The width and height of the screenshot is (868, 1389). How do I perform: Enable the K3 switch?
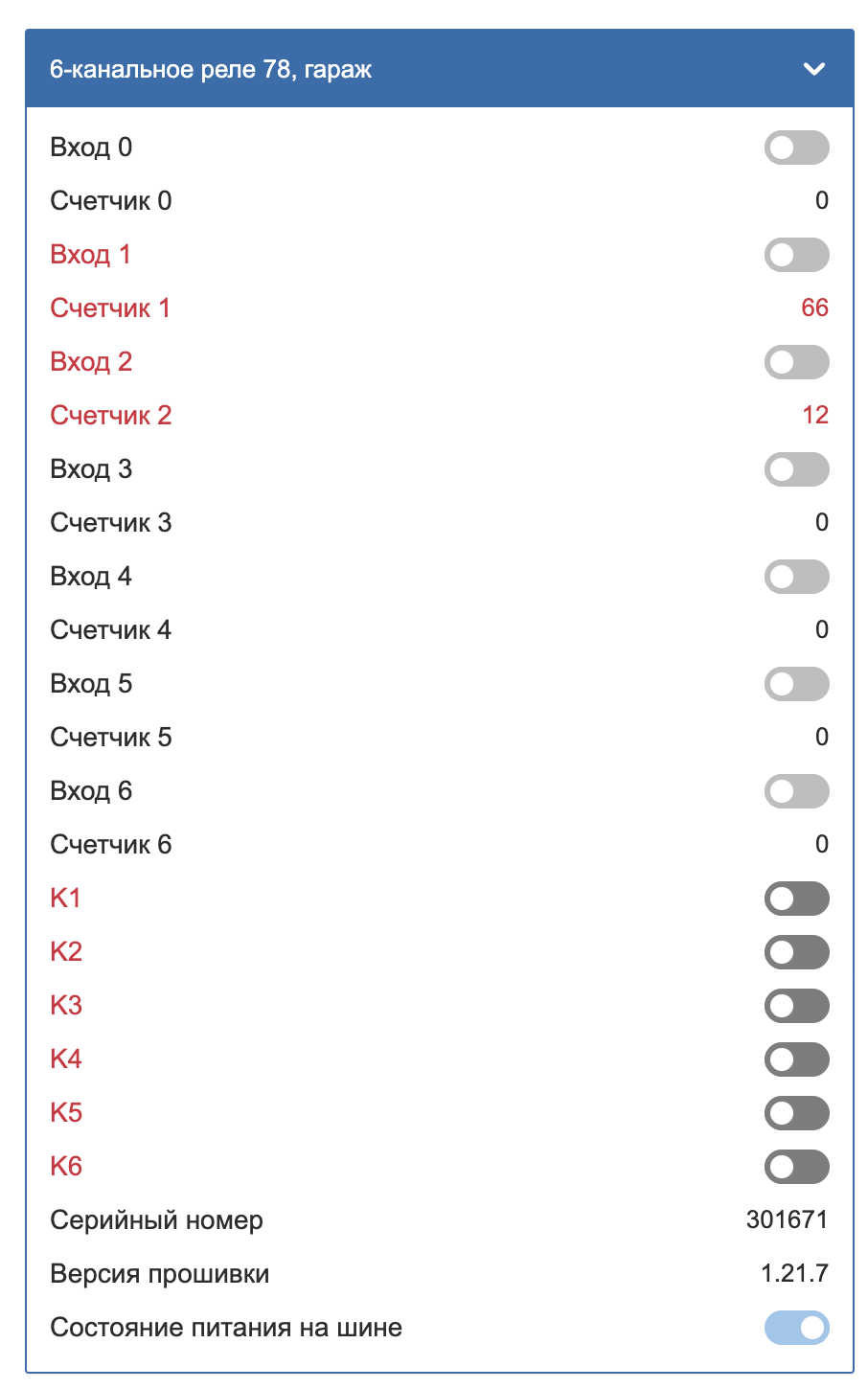pos(796,1006)
